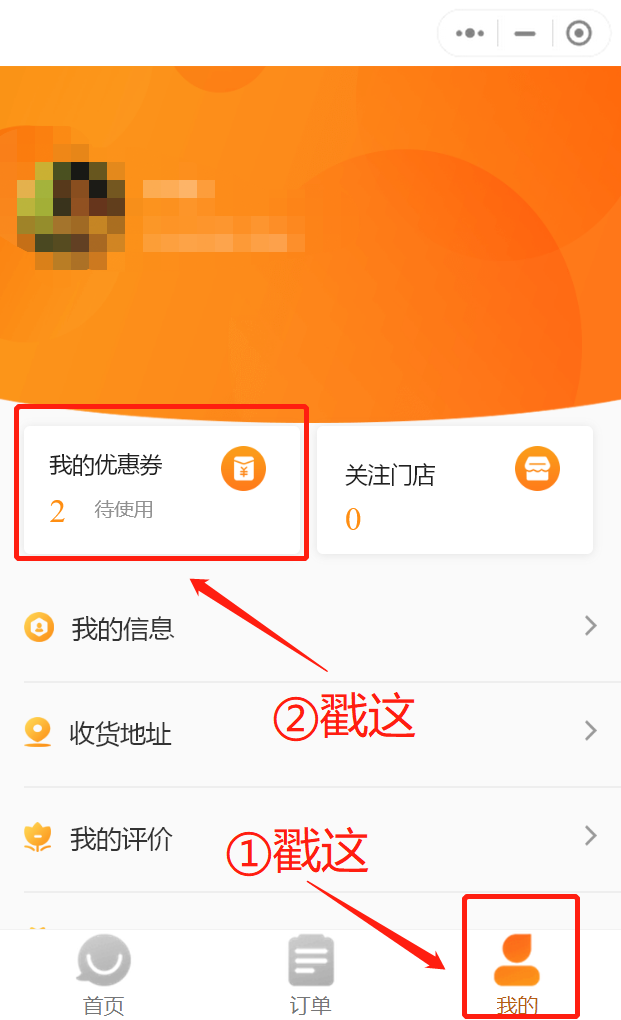Open the mini program more options menu

(x=470, y=33)
